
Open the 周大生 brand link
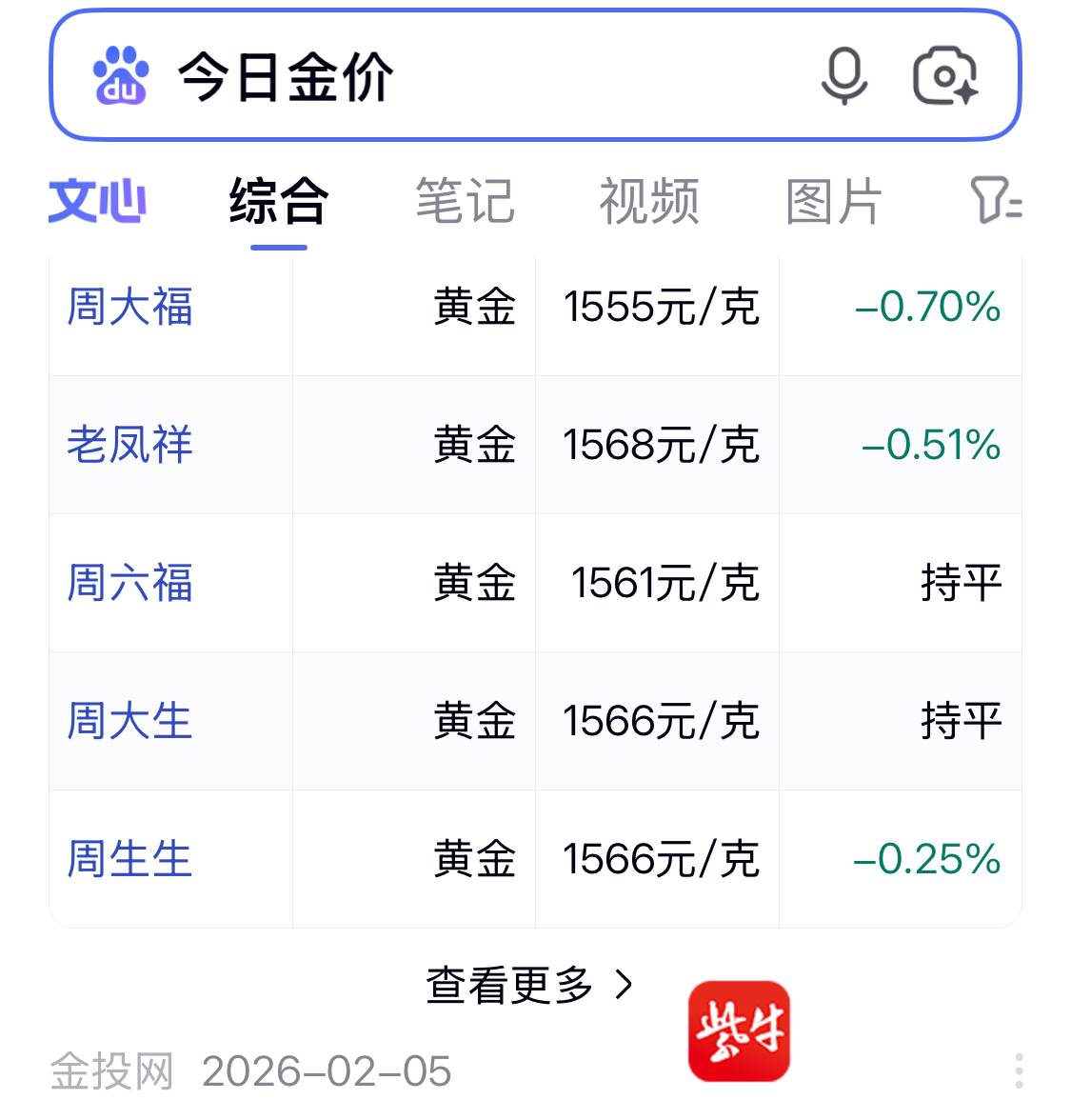click(129, 721)
